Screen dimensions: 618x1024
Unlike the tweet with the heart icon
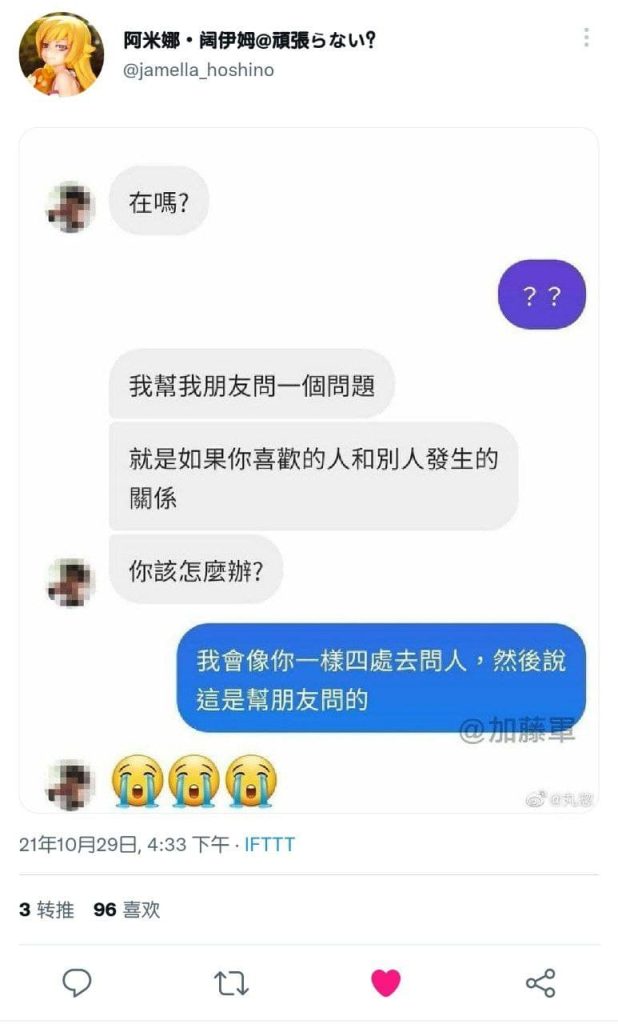coord(385,983)
